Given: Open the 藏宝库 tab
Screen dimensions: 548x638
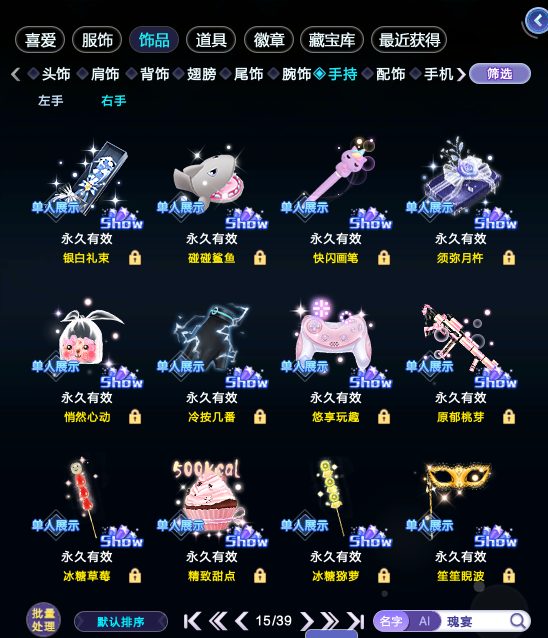Looking at the screenshot, I should point(332,40).
